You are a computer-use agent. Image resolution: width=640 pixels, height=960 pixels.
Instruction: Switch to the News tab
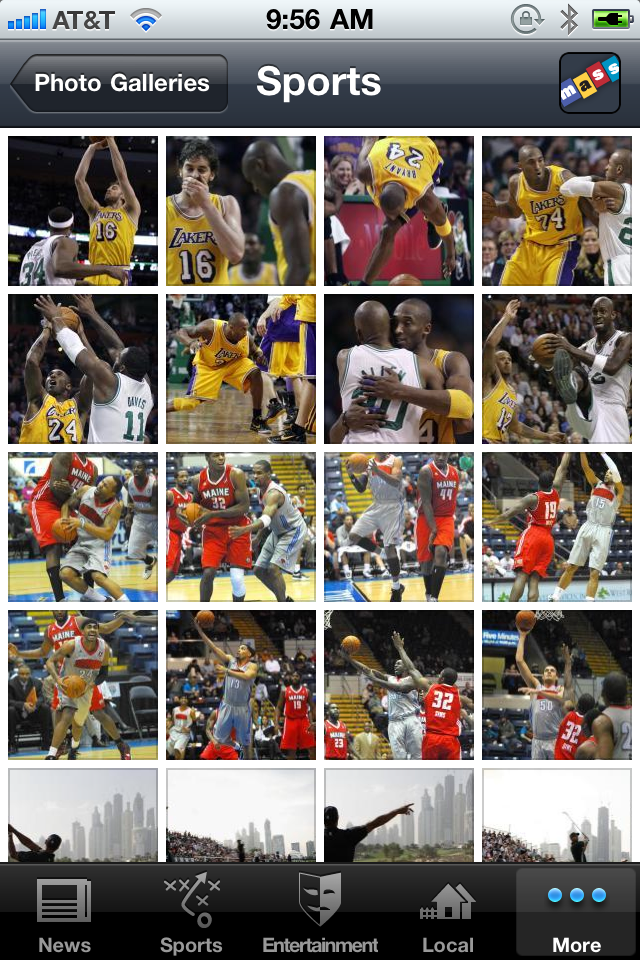64,912
